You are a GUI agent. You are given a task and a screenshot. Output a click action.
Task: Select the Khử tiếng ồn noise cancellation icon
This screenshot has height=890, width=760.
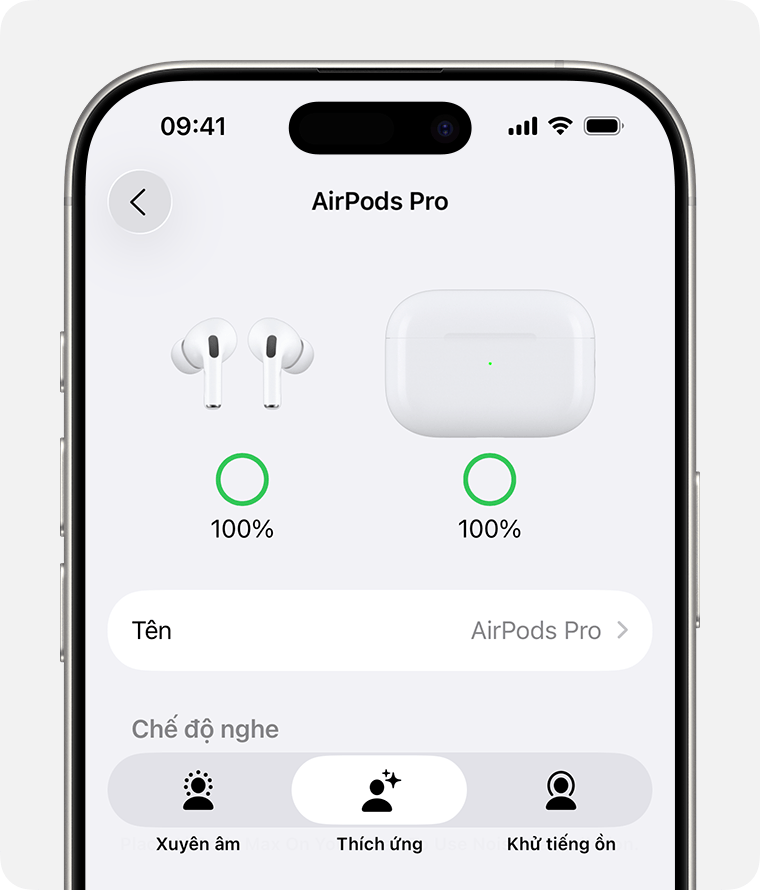tap(563, 790)
